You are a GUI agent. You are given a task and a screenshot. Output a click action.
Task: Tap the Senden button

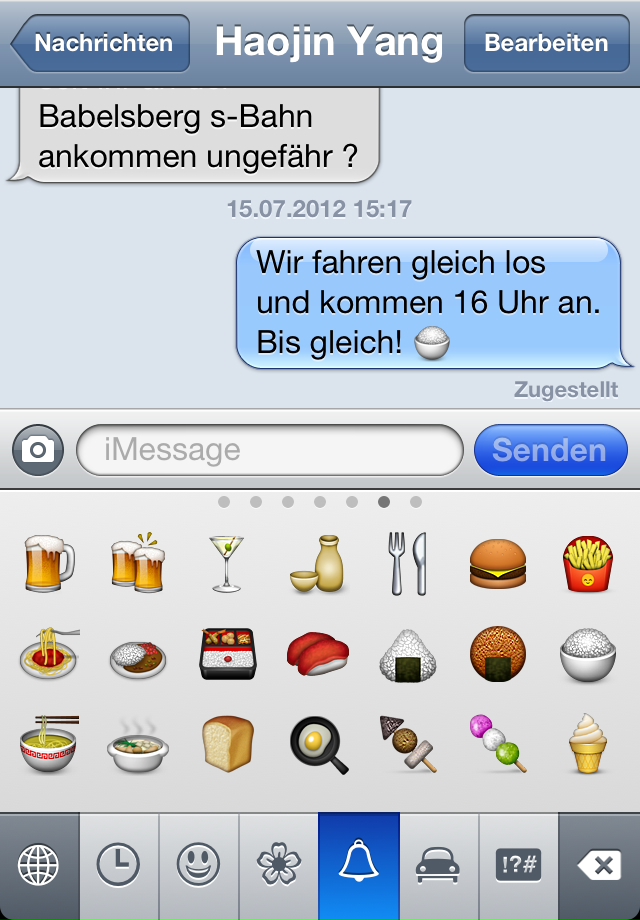tap(550, 450)
